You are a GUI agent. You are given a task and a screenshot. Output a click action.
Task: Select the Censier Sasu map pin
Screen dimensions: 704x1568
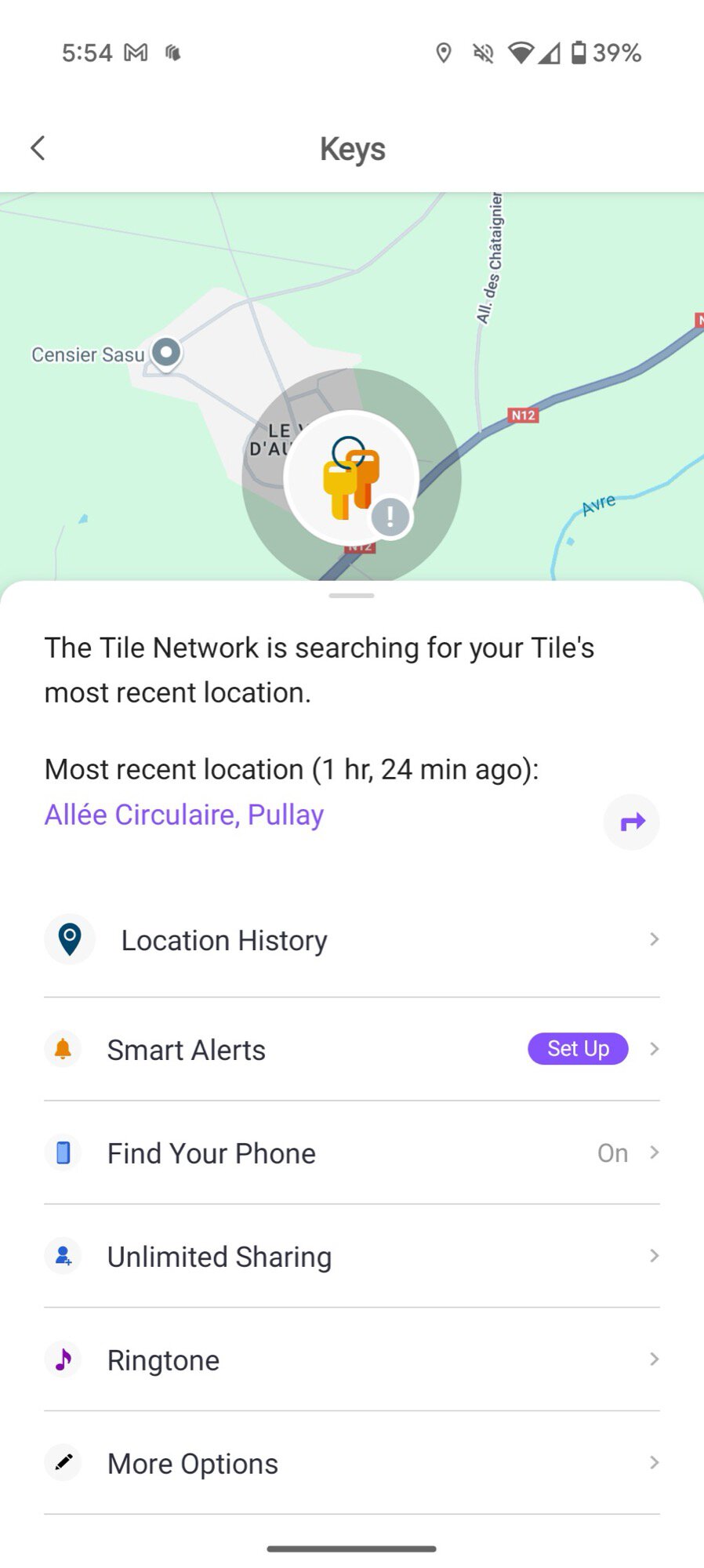click(166, 352)
